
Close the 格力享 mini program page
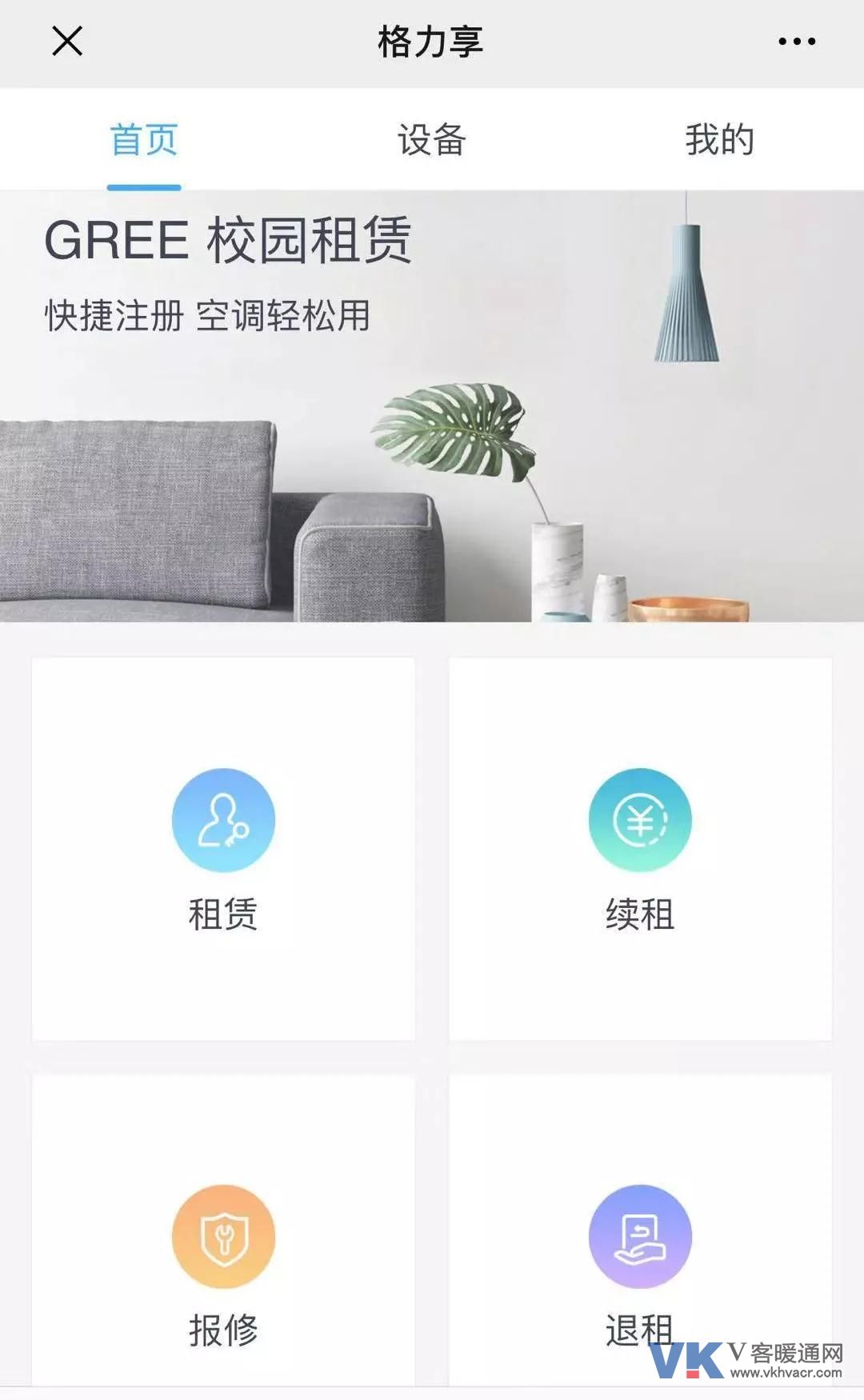click(x=67, y=41)
